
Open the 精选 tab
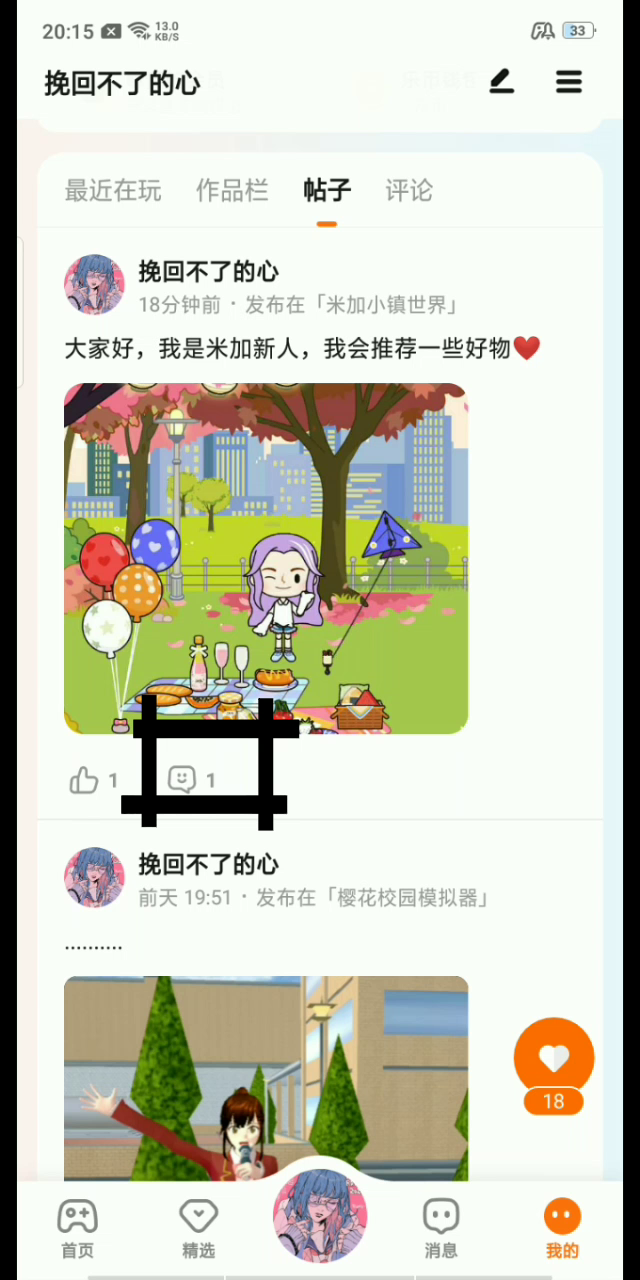[198, 1229]
